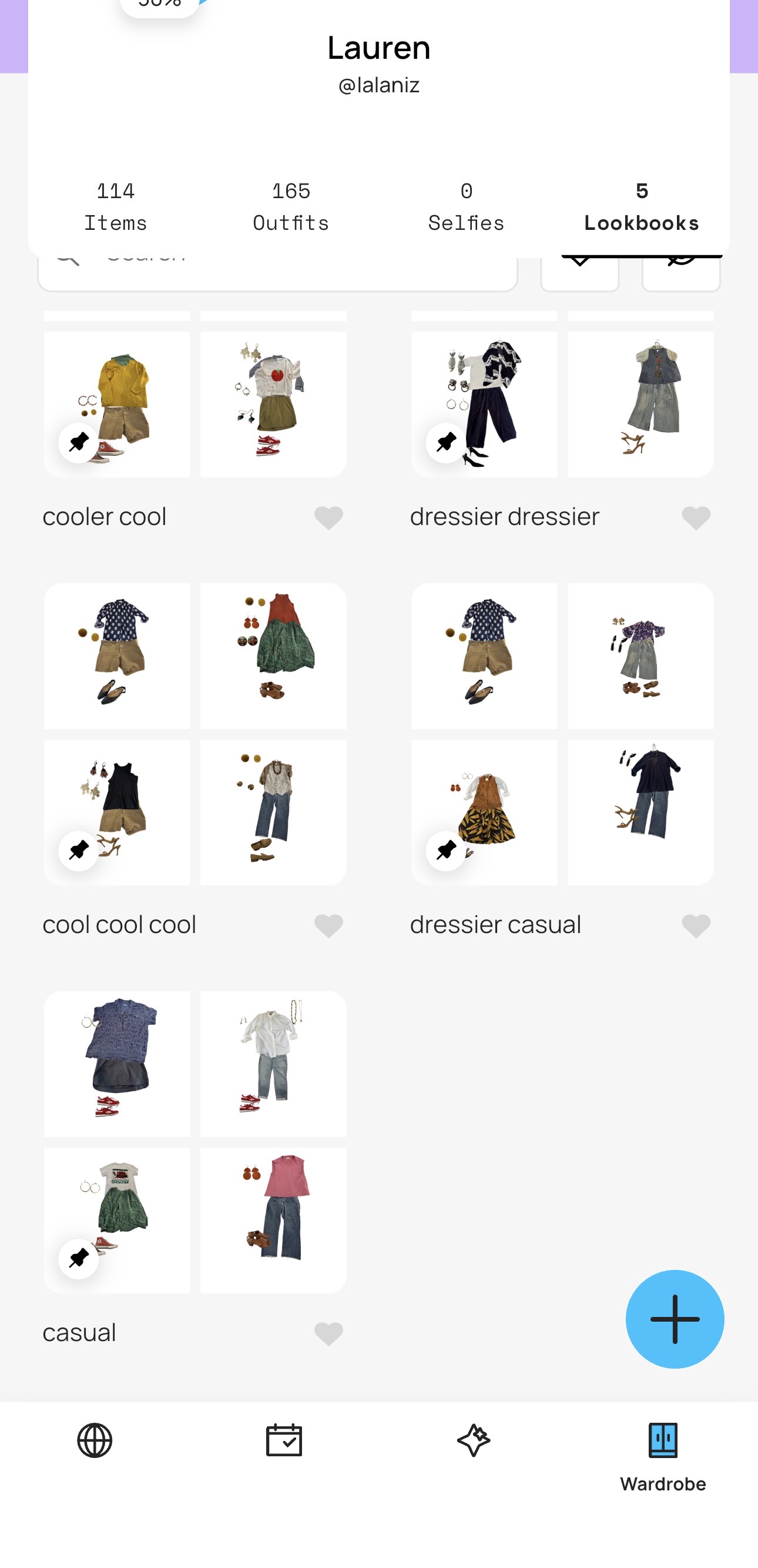Switch to the Outfits tab
Screen dimensions: 758x1568
291,207
